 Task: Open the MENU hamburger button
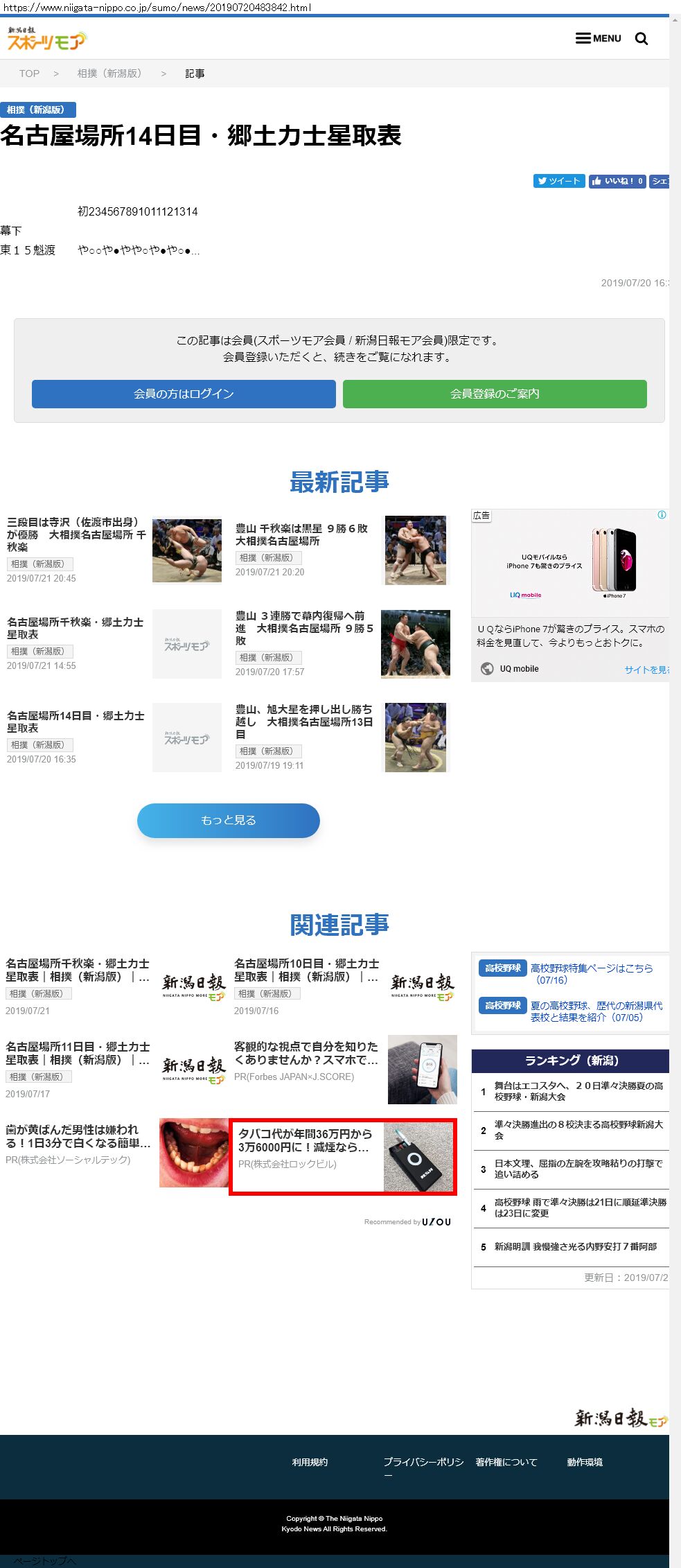point(598,38)
